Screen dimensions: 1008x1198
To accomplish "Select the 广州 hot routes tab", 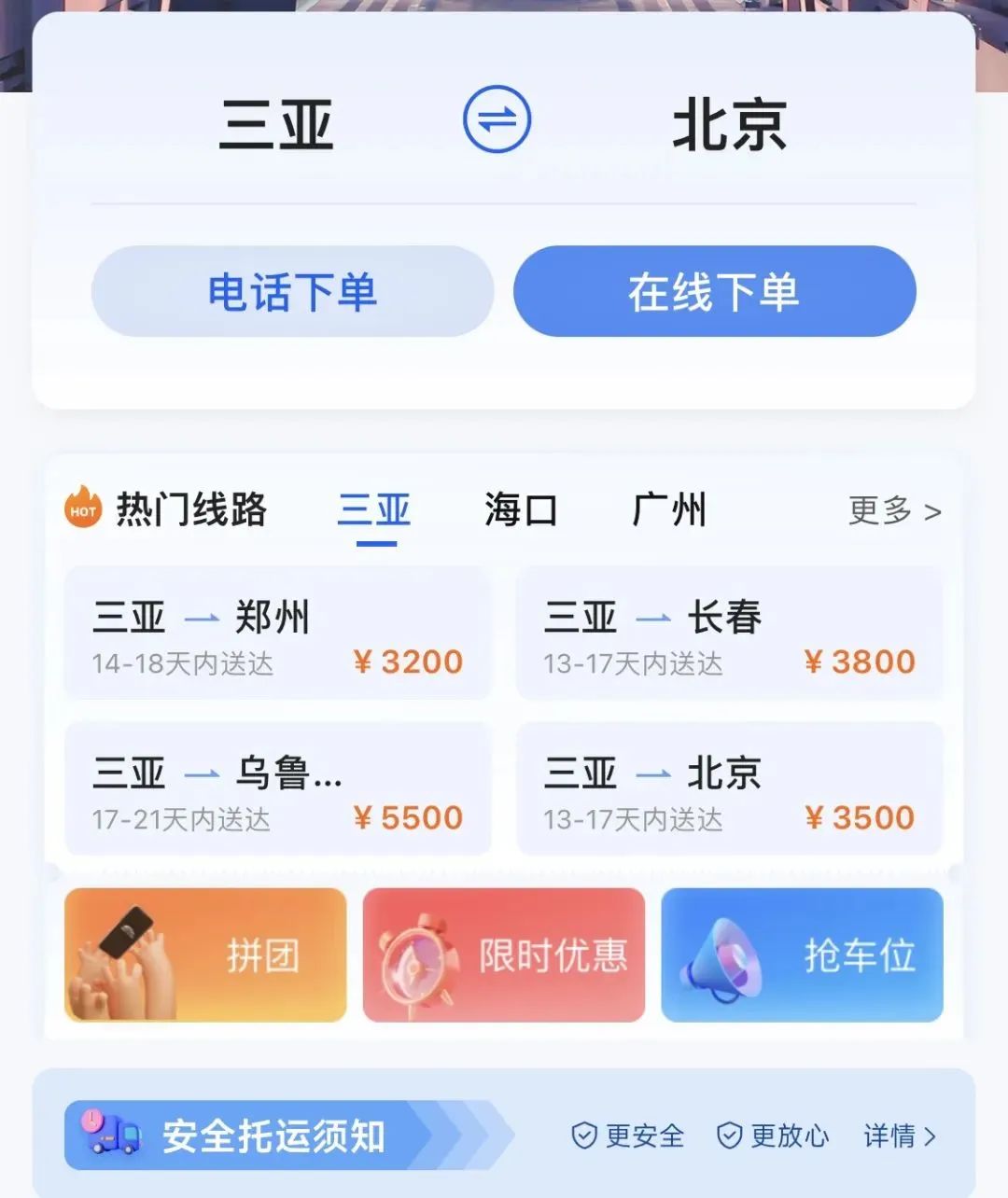I will point(669,510).
